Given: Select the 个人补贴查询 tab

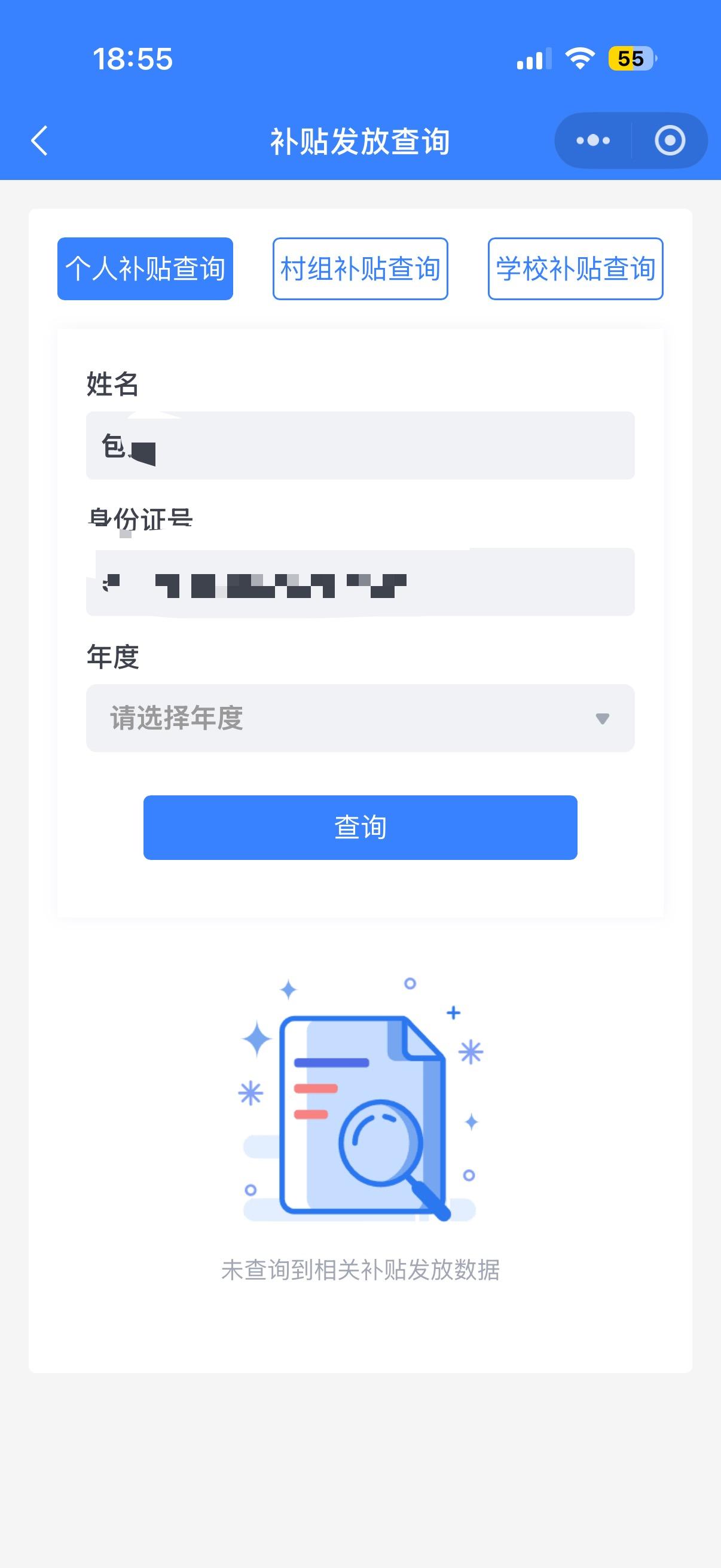Looking at the screenshot, I should click(145, 269).
